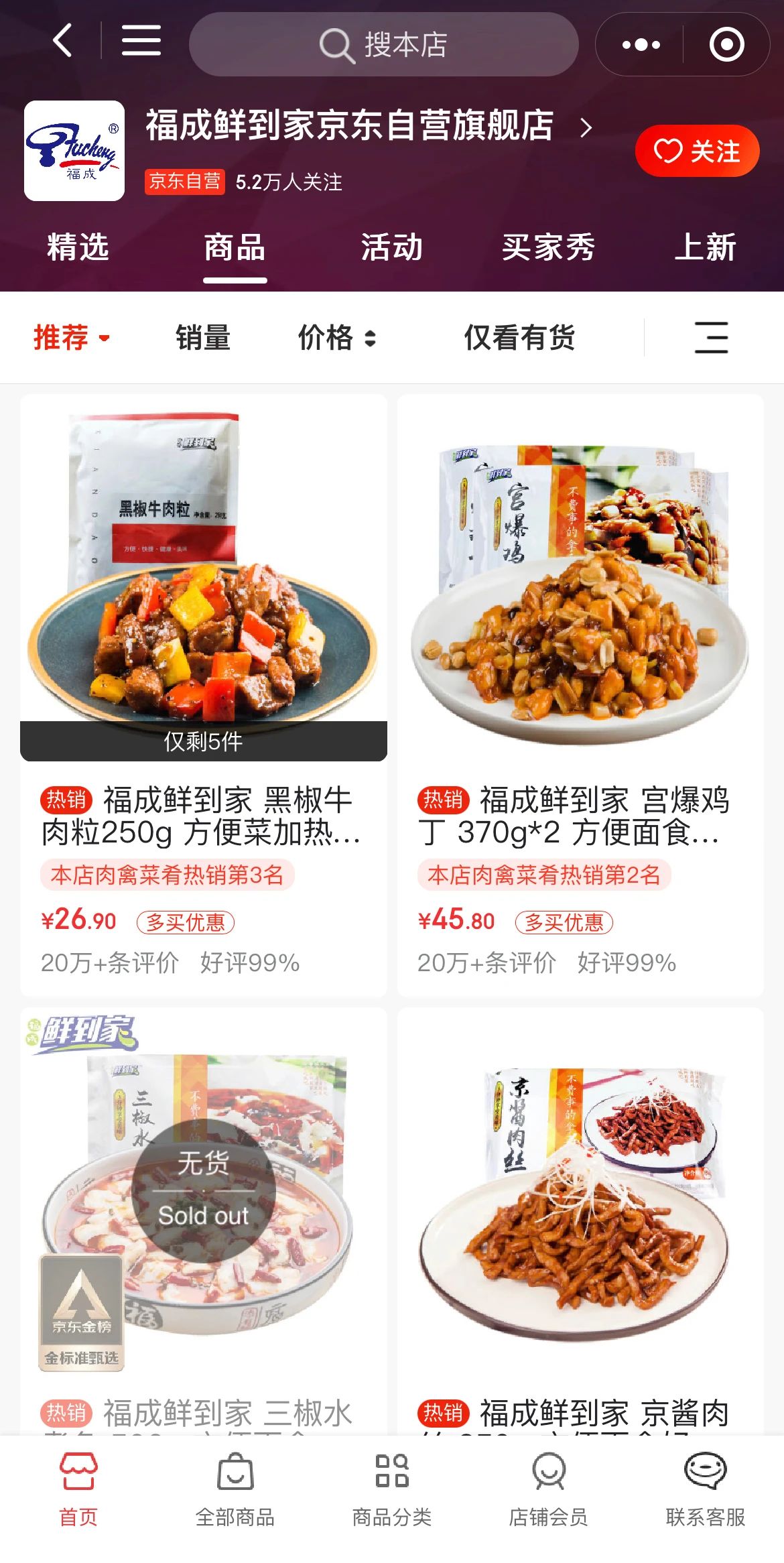784x1563 pixels.
Task: Follow the store with the 关注 button
Action: (x=697, y=151)
